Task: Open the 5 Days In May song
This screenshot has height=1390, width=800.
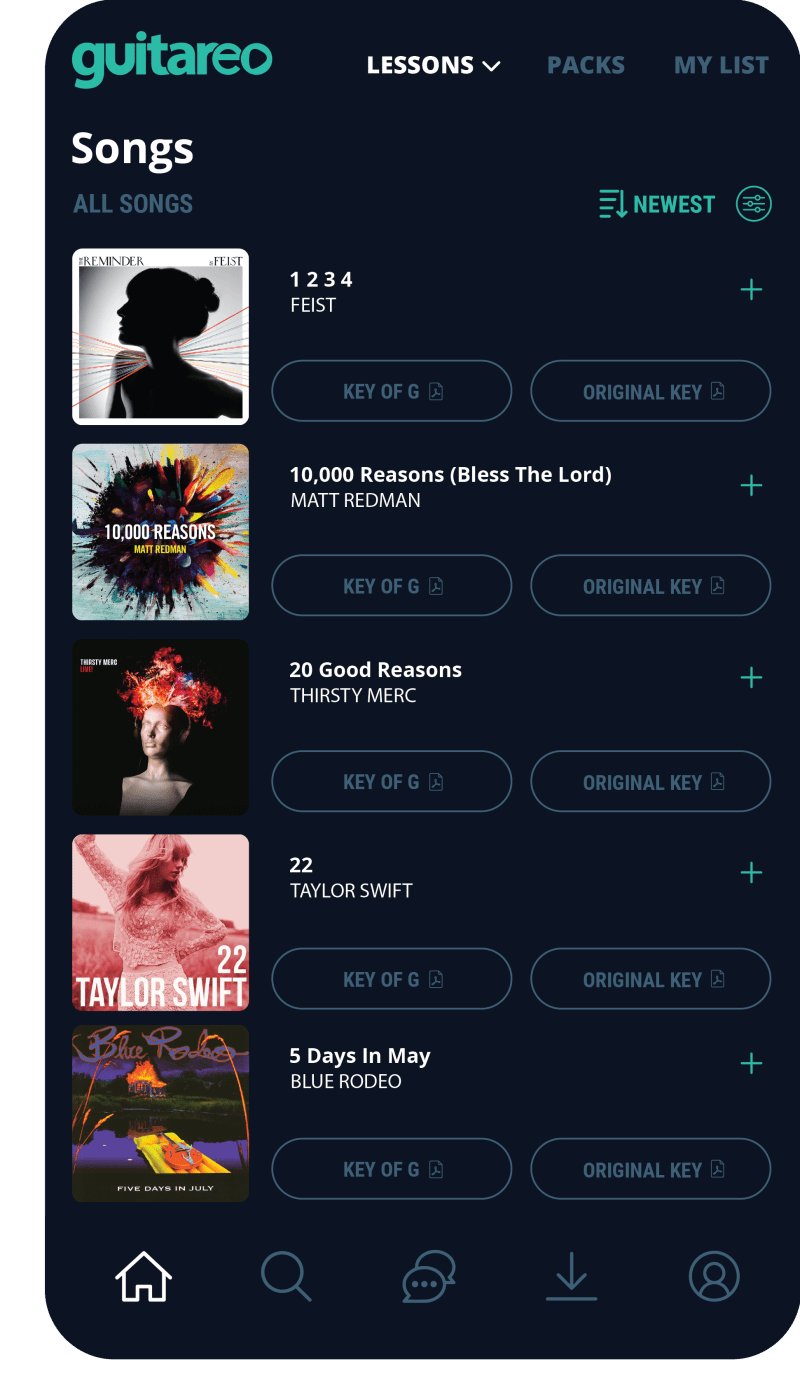Action: tap(360, 1056)
